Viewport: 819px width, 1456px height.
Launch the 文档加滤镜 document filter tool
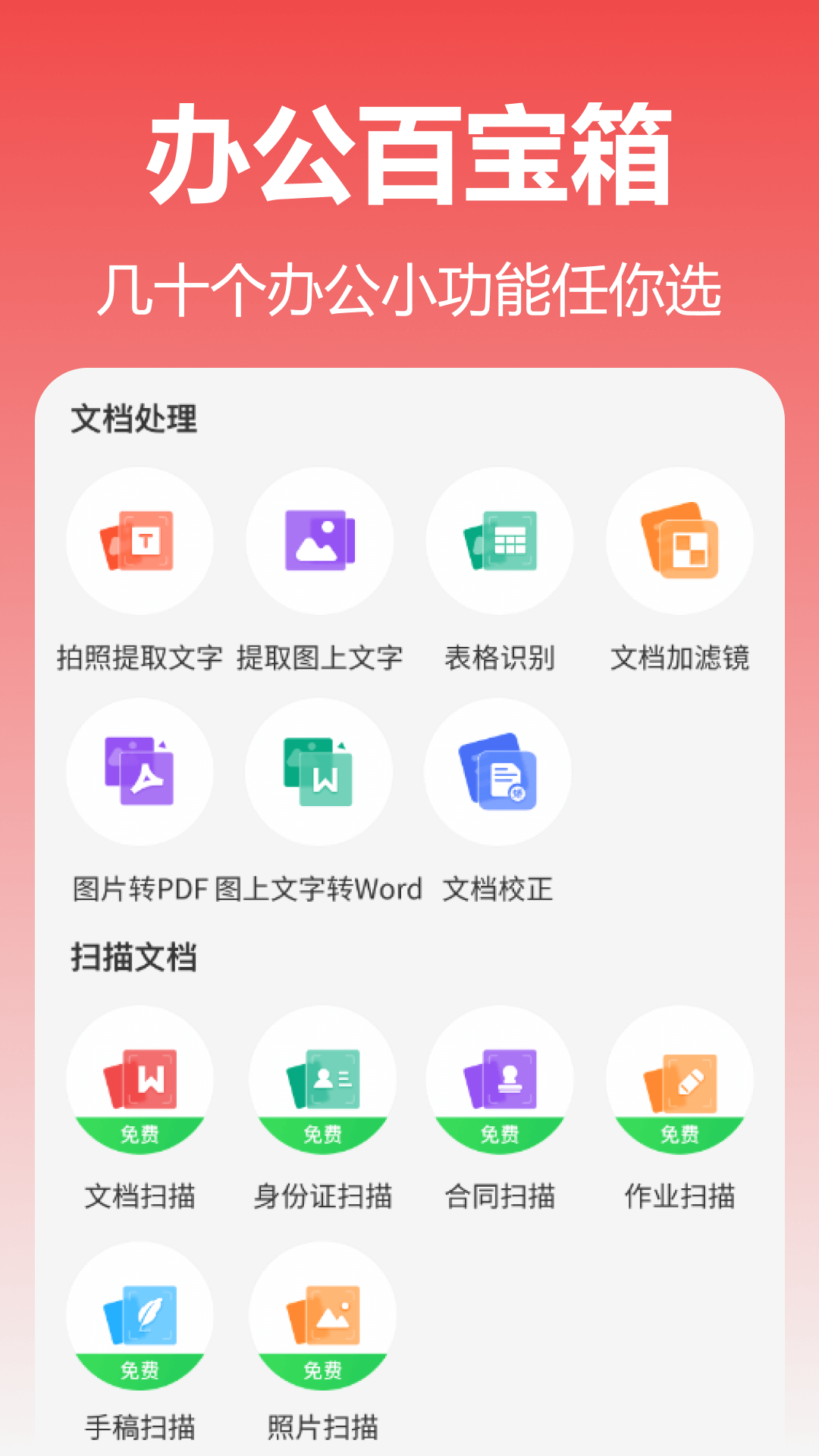pos(676,540)
